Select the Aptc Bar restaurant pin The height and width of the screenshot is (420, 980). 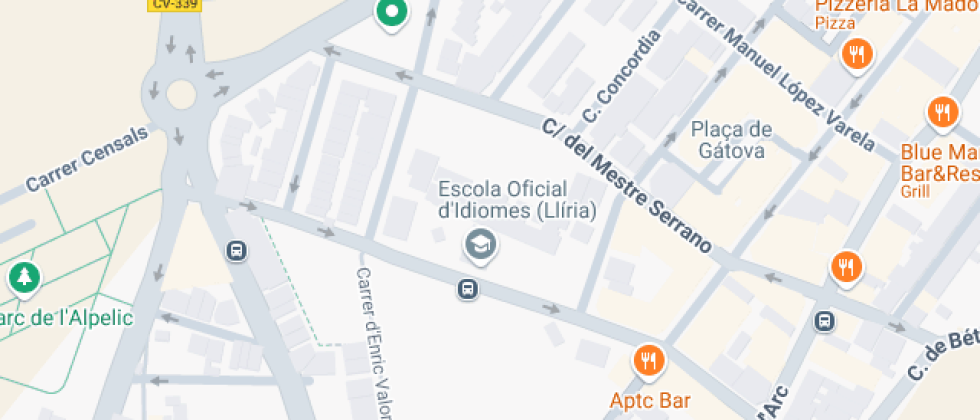(649, 360)
